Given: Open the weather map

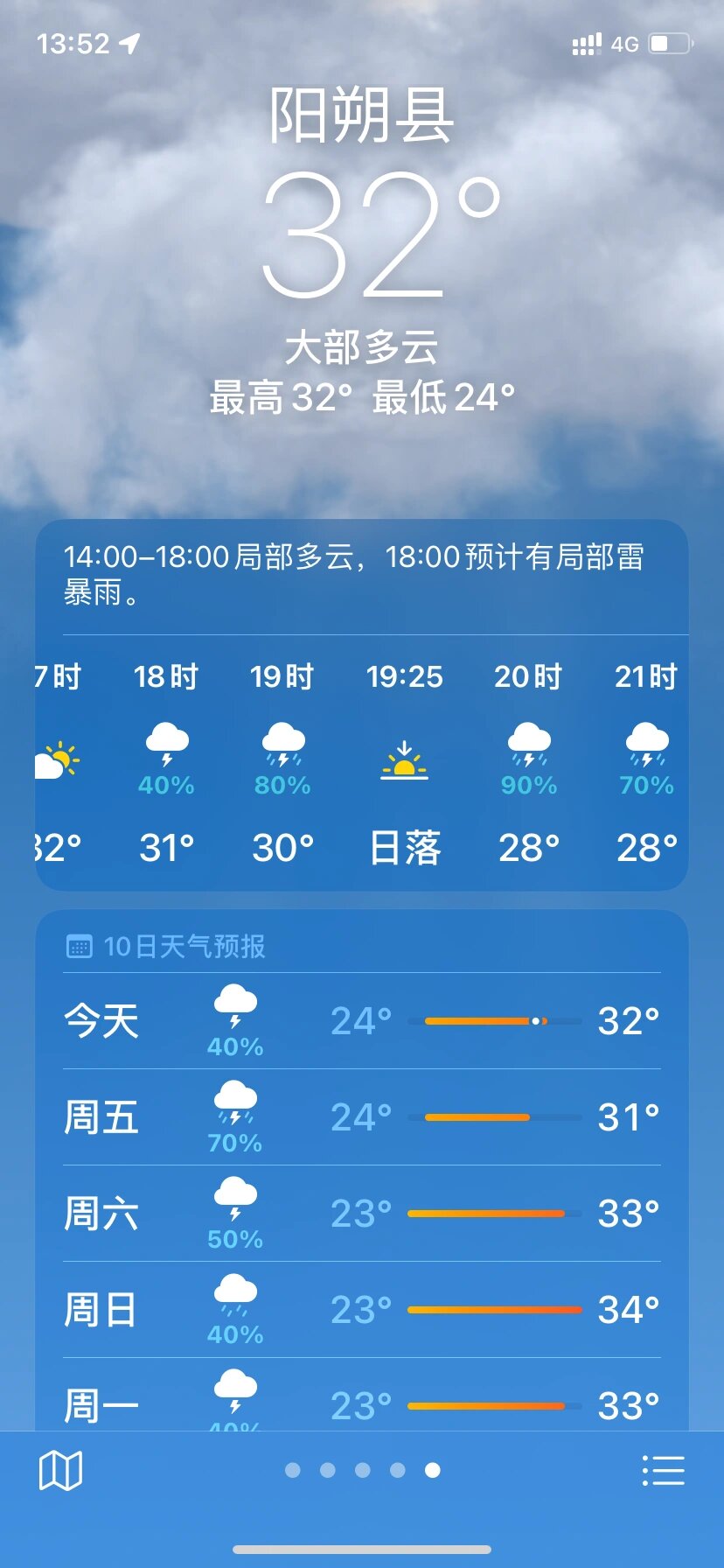Looking at the screenshot, I should pyautogui.click(x=60, y=1470).
